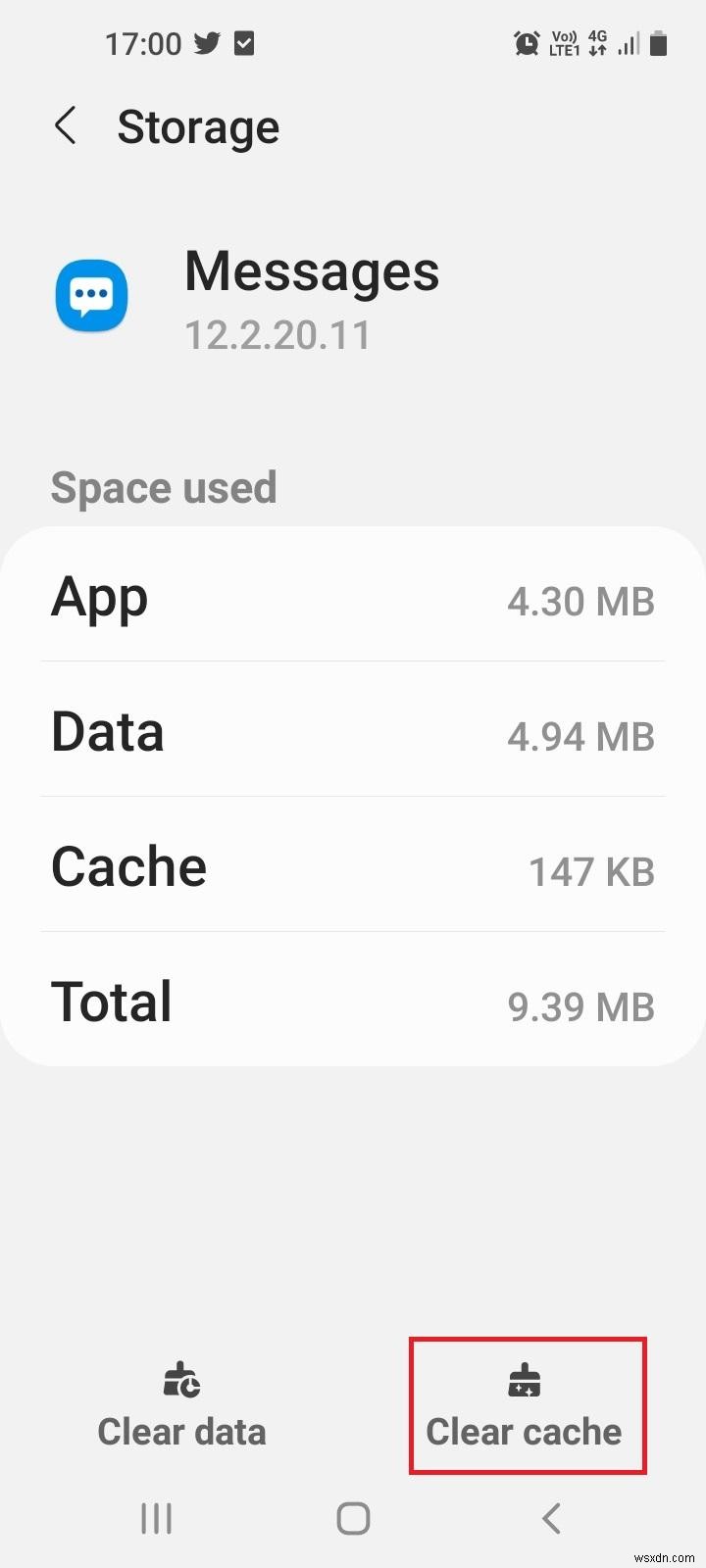Tap the battery indicator icon
This screenshot has height=1568, width=706.
[x=659, y=42]
